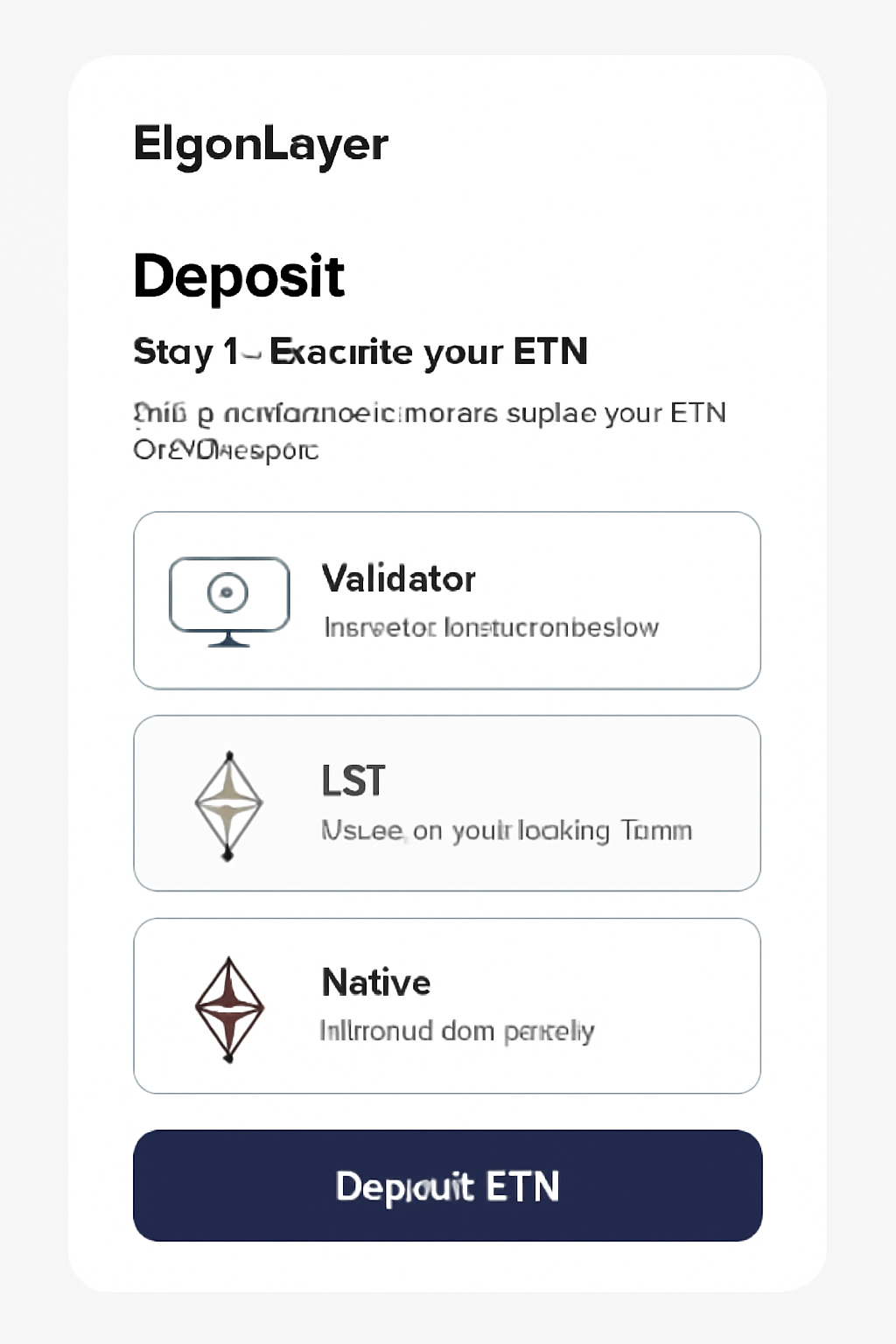Click the LST diamond icon

[227, 803]
